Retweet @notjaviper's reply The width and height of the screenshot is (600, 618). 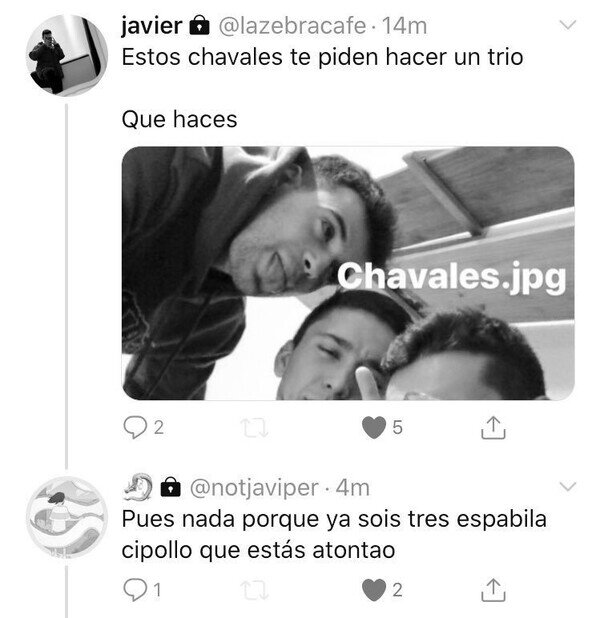click(255, 590)
